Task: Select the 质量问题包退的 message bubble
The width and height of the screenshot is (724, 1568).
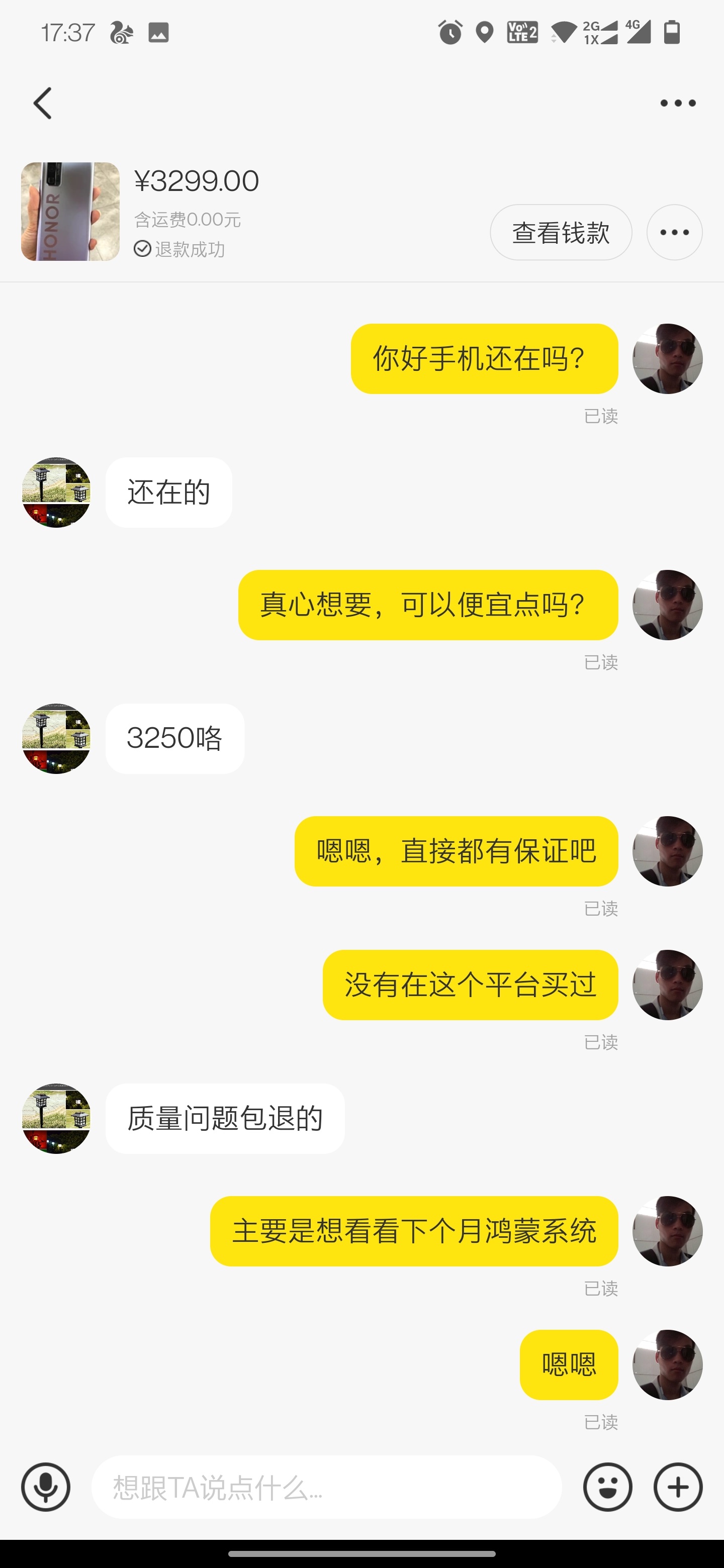Action: tap(225, 1118)
